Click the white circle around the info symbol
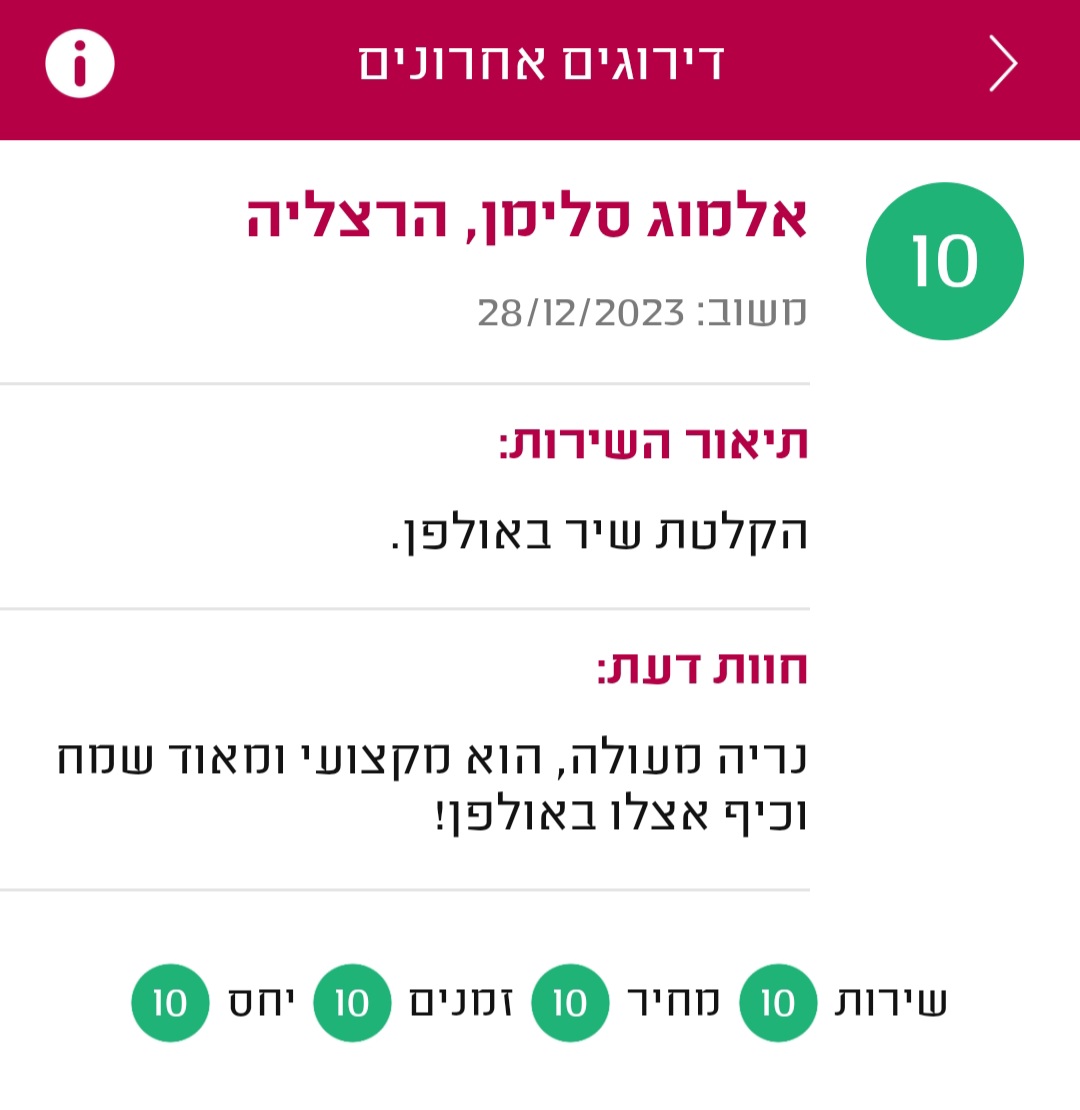 [x=79, y=61]
